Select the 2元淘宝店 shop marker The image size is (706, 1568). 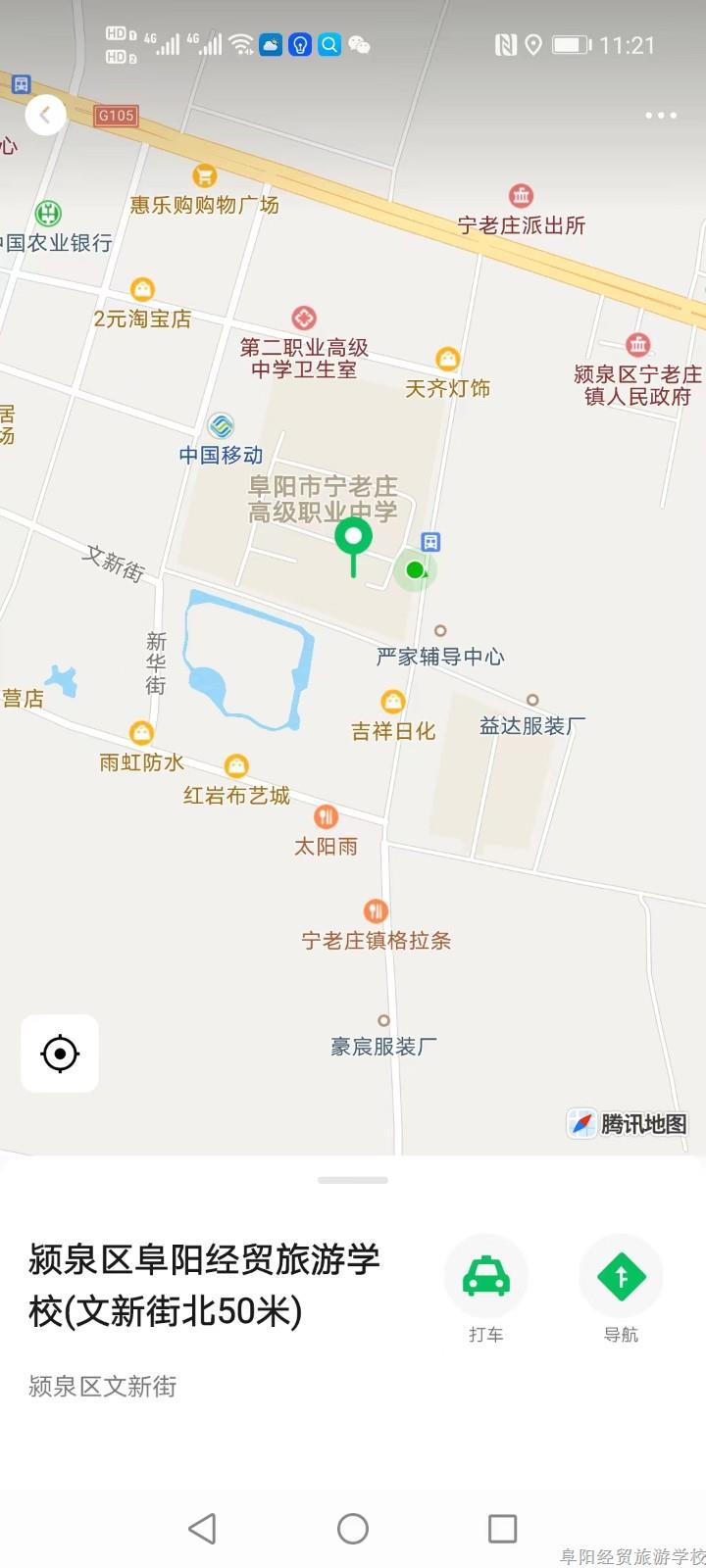point(143,289)
